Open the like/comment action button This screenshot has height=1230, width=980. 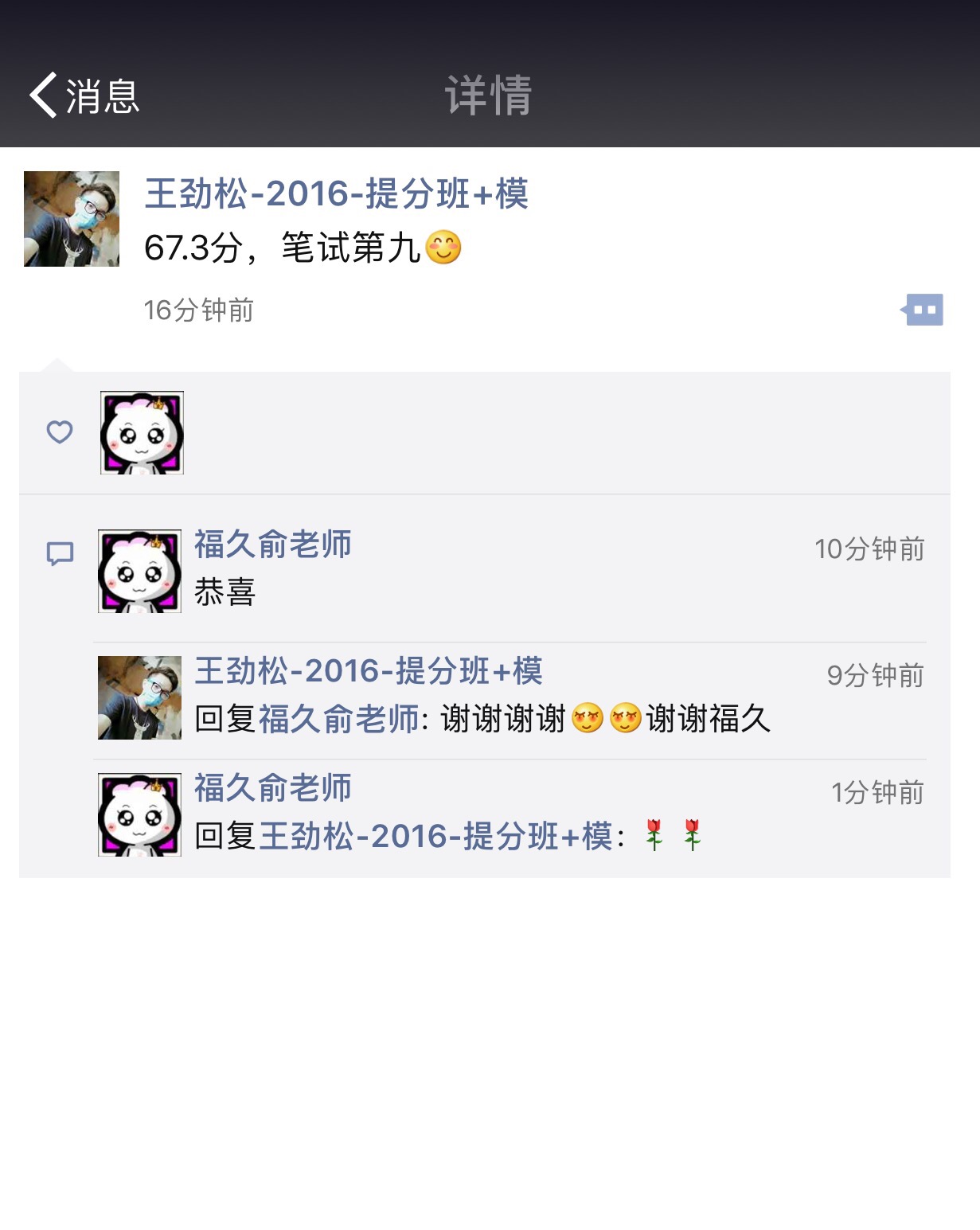(x=923, y=310)
